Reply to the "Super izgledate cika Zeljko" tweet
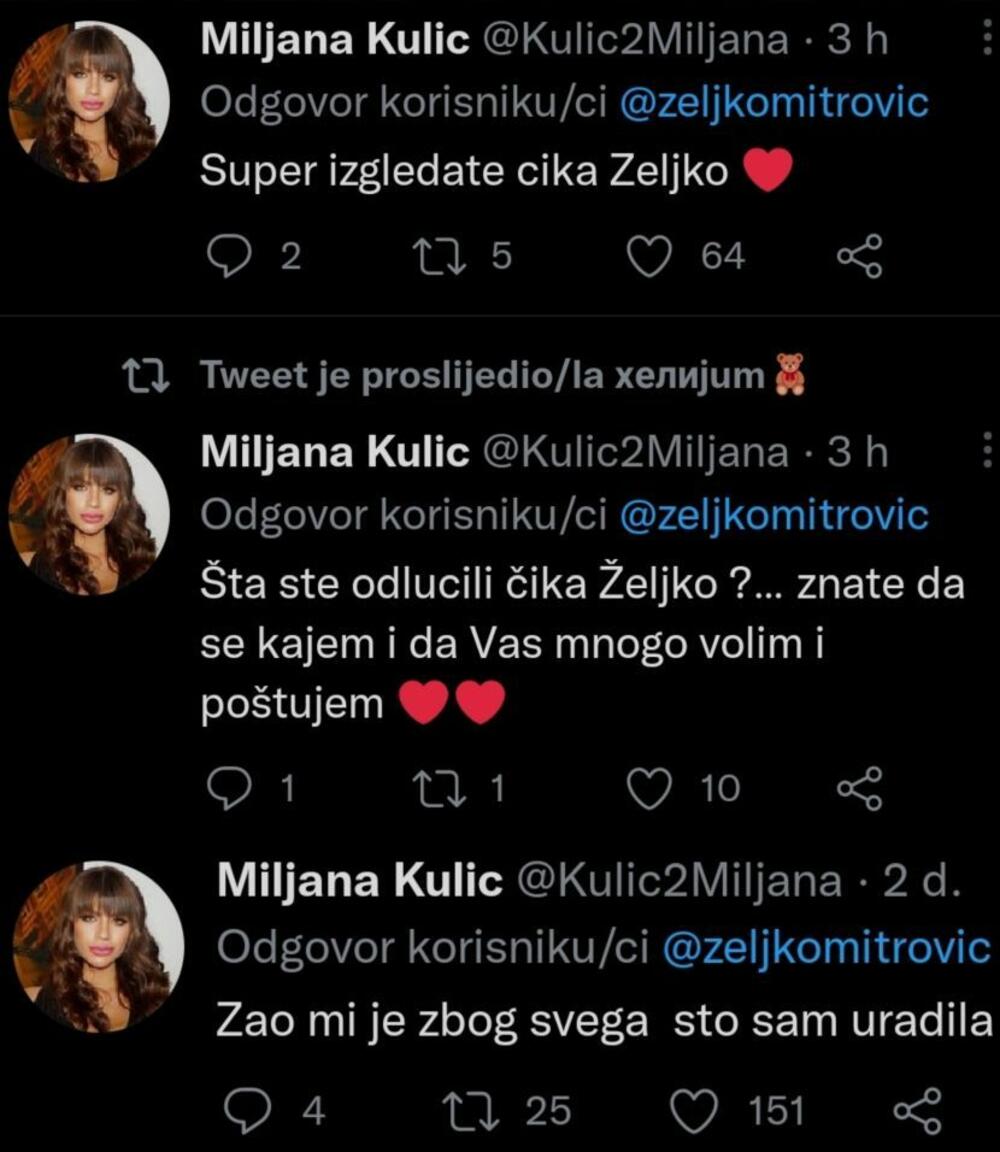1000x1152 pixels. (x=232, y=256)
